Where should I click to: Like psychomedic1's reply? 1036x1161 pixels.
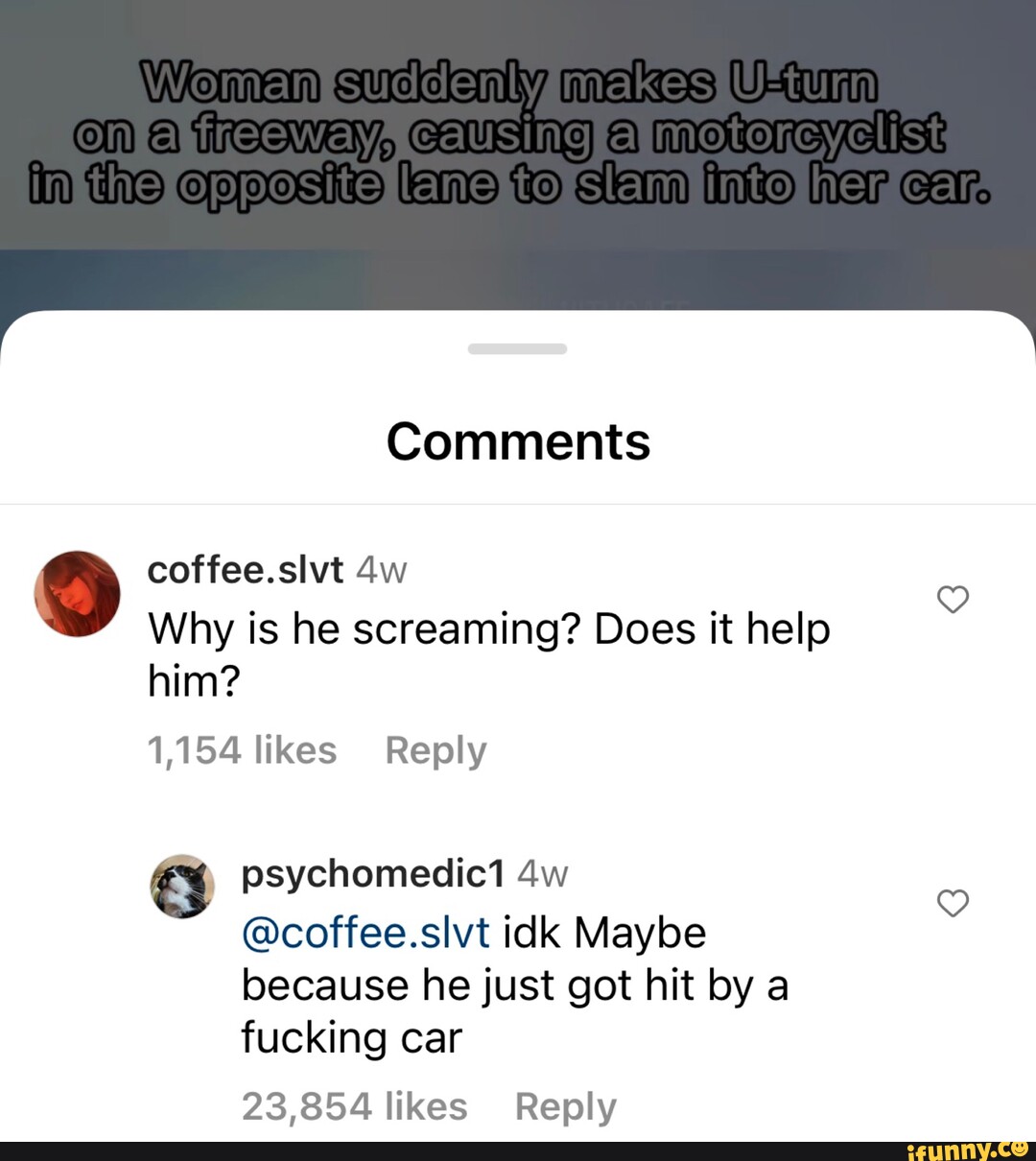(953, 904)
